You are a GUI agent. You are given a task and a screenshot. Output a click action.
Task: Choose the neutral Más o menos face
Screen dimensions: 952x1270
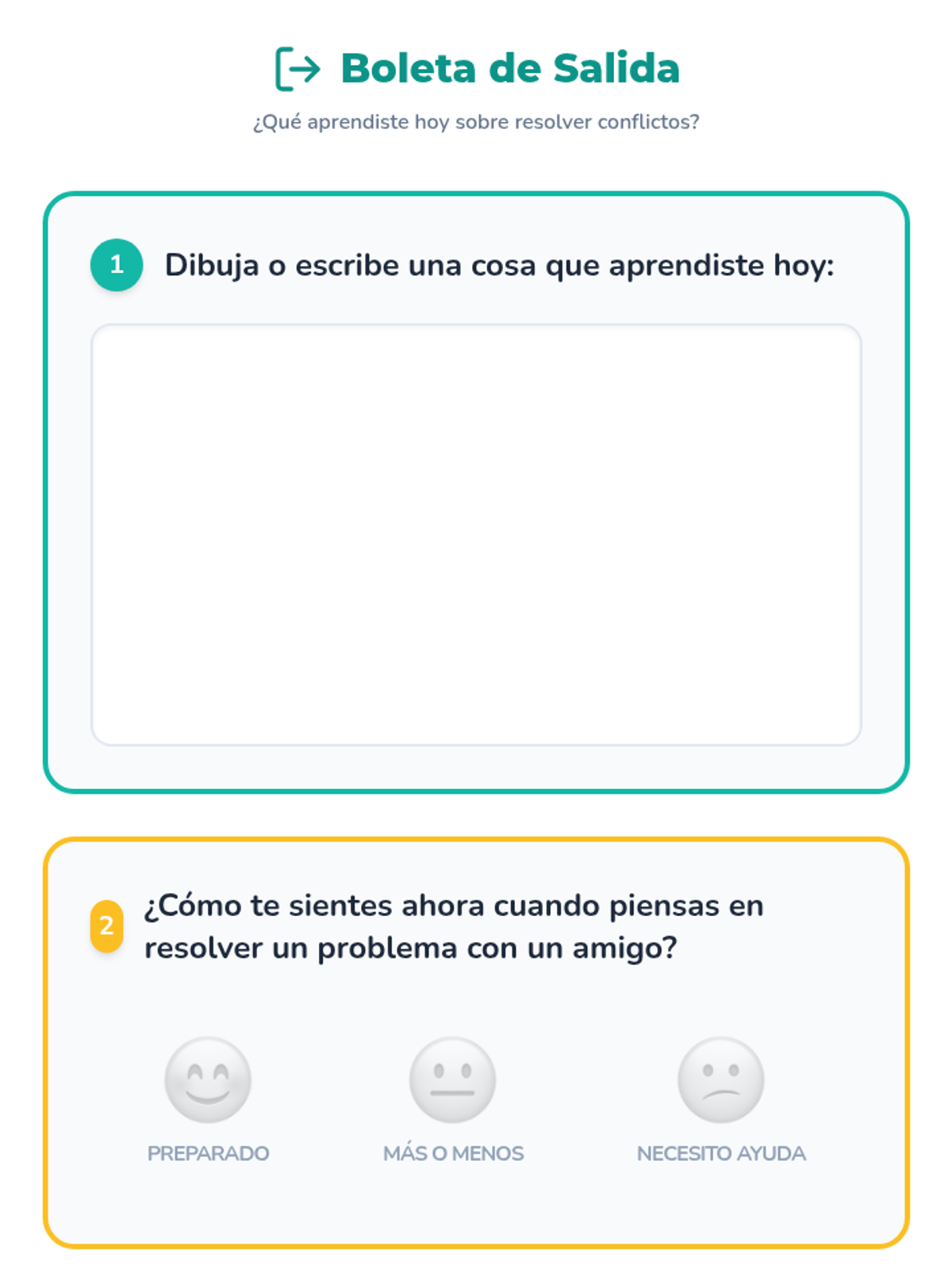tap(452, 1079)
